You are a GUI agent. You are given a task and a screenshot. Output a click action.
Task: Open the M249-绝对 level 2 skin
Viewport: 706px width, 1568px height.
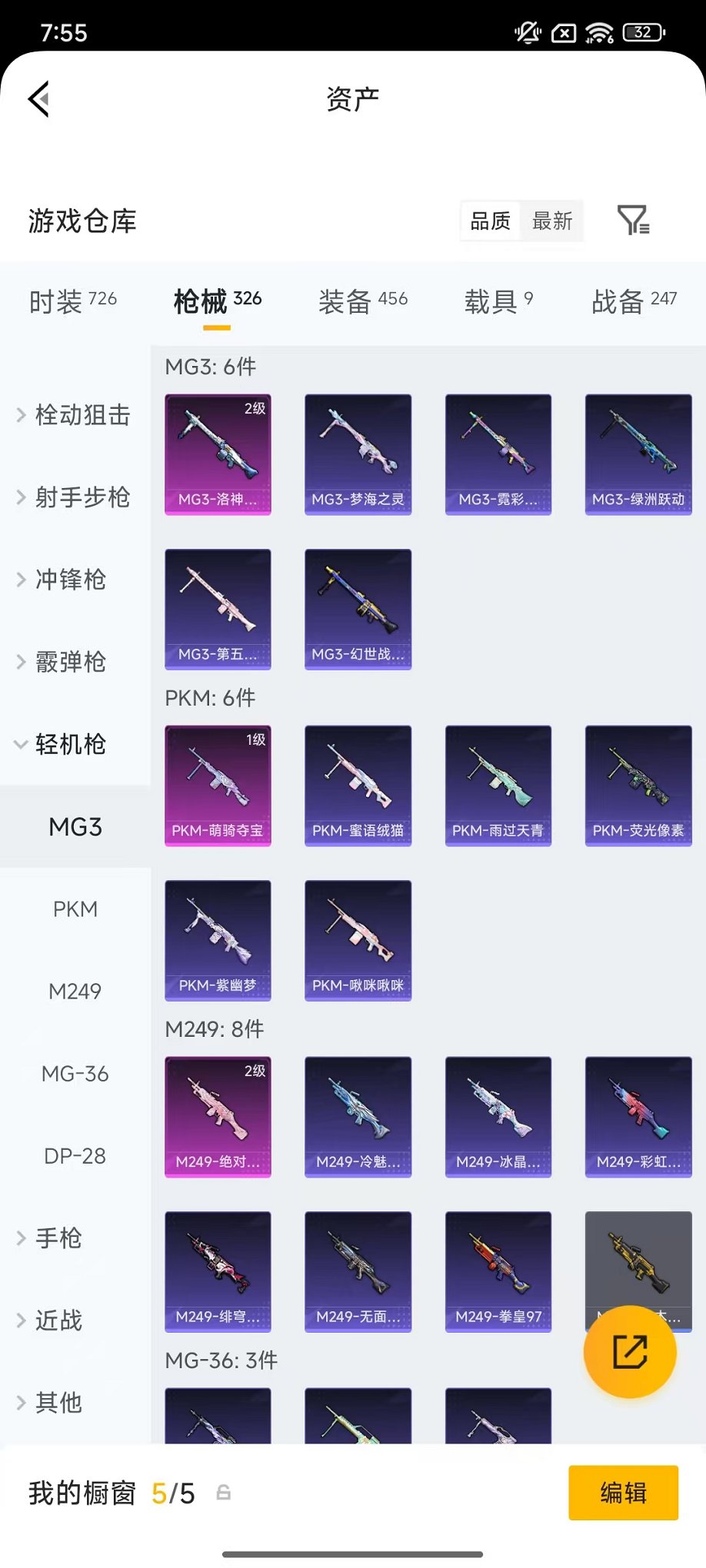218,1117
